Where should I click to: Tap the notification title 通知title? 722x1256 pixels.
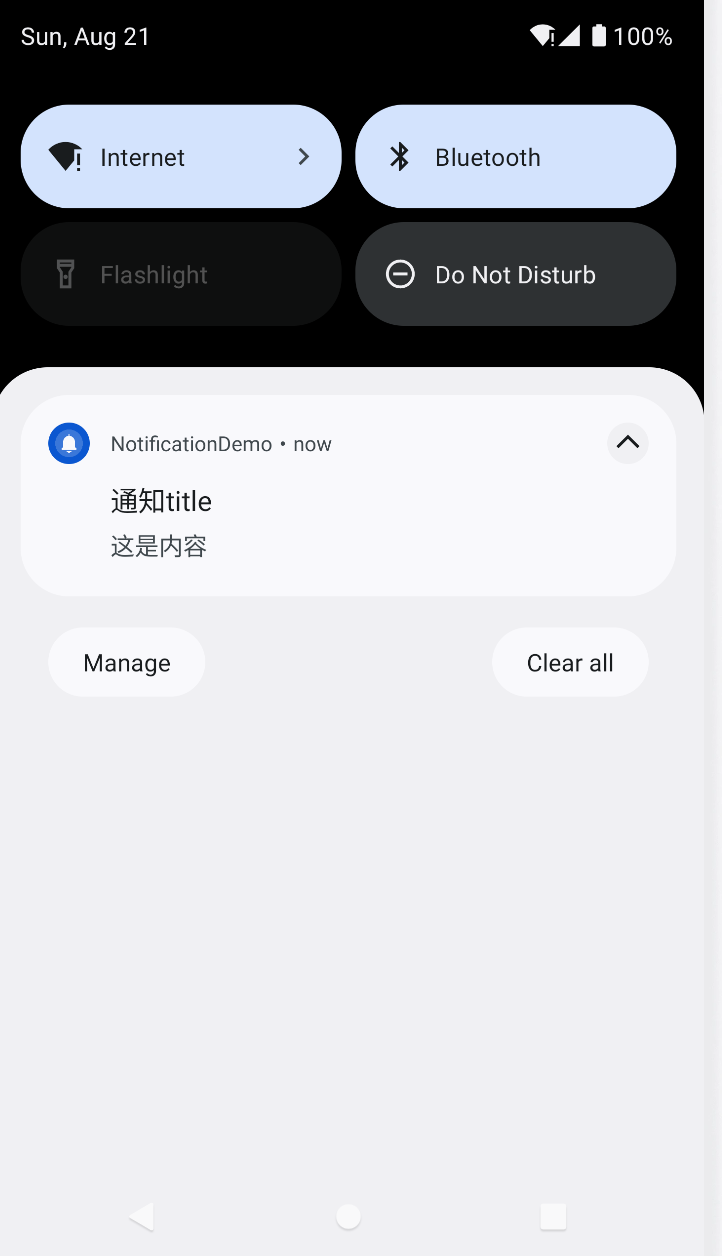tap(160, 501)
